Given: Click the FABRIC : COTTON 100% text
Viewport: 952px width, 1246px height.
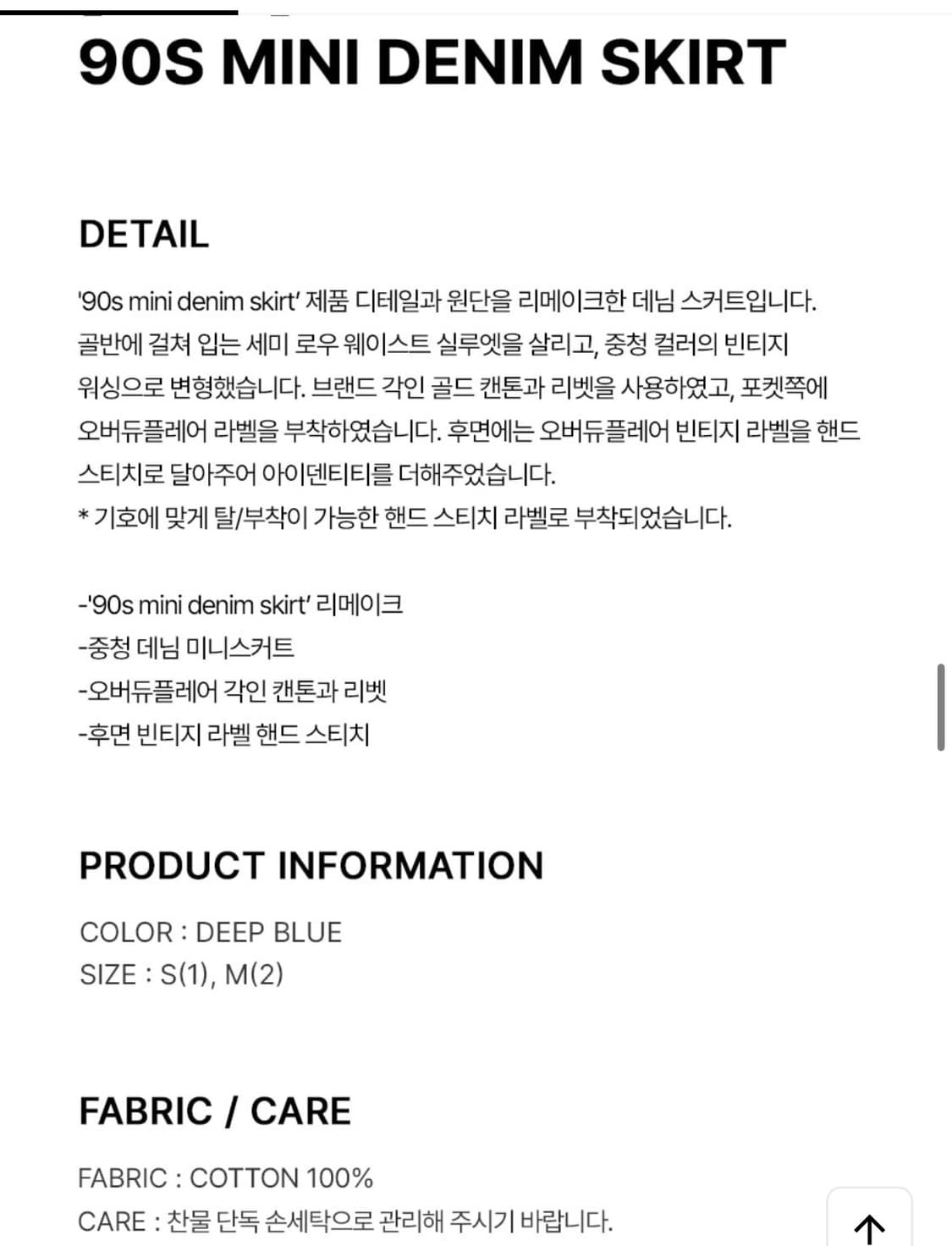Looking at the screenshot, I should click(226, 1177).
